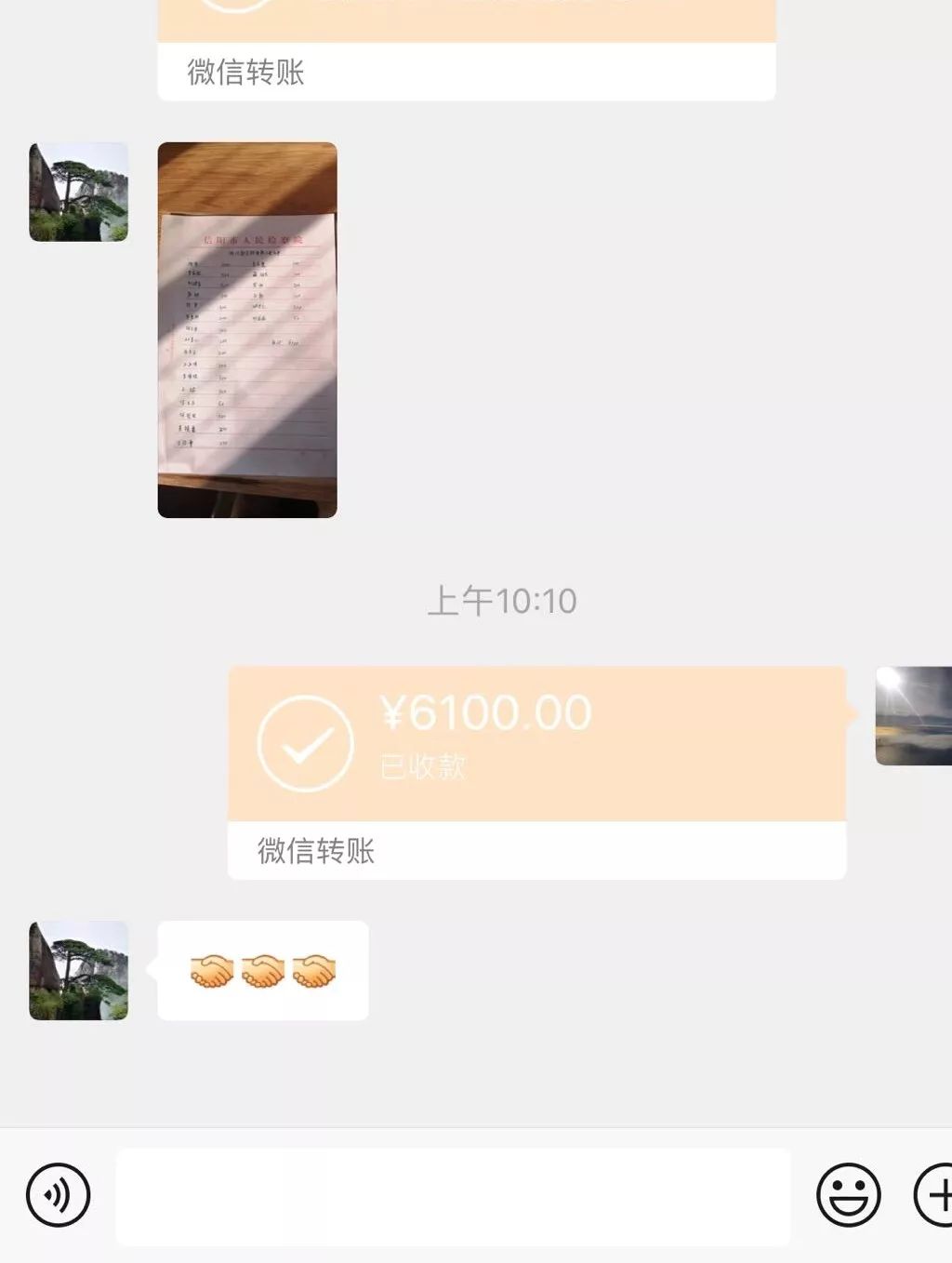This screenshot has height=1263, width=952.
Task: Tap my own avatar beside the transfer
Action: [x=913, y=716]
